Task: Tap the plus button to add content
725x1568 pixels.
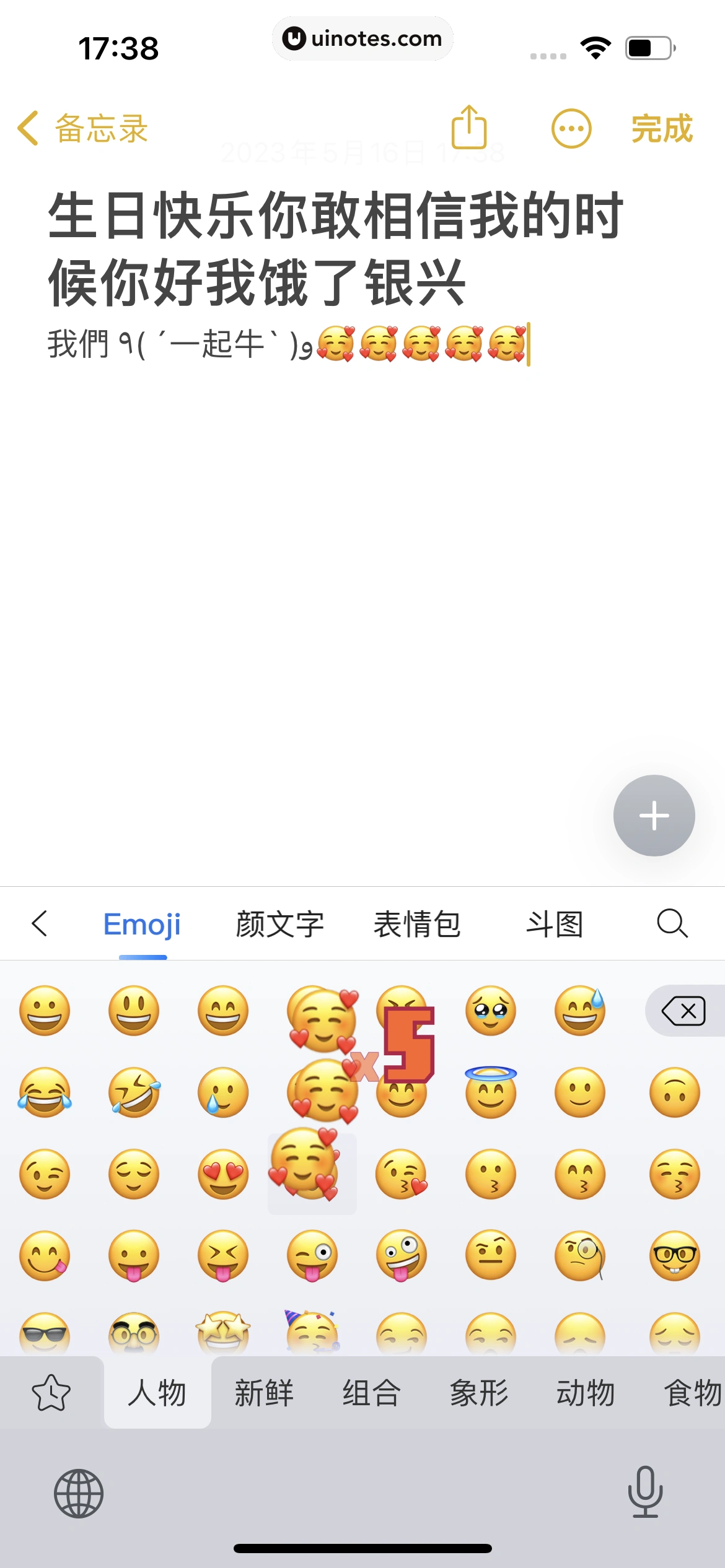Action: click(x=654, y=816)
